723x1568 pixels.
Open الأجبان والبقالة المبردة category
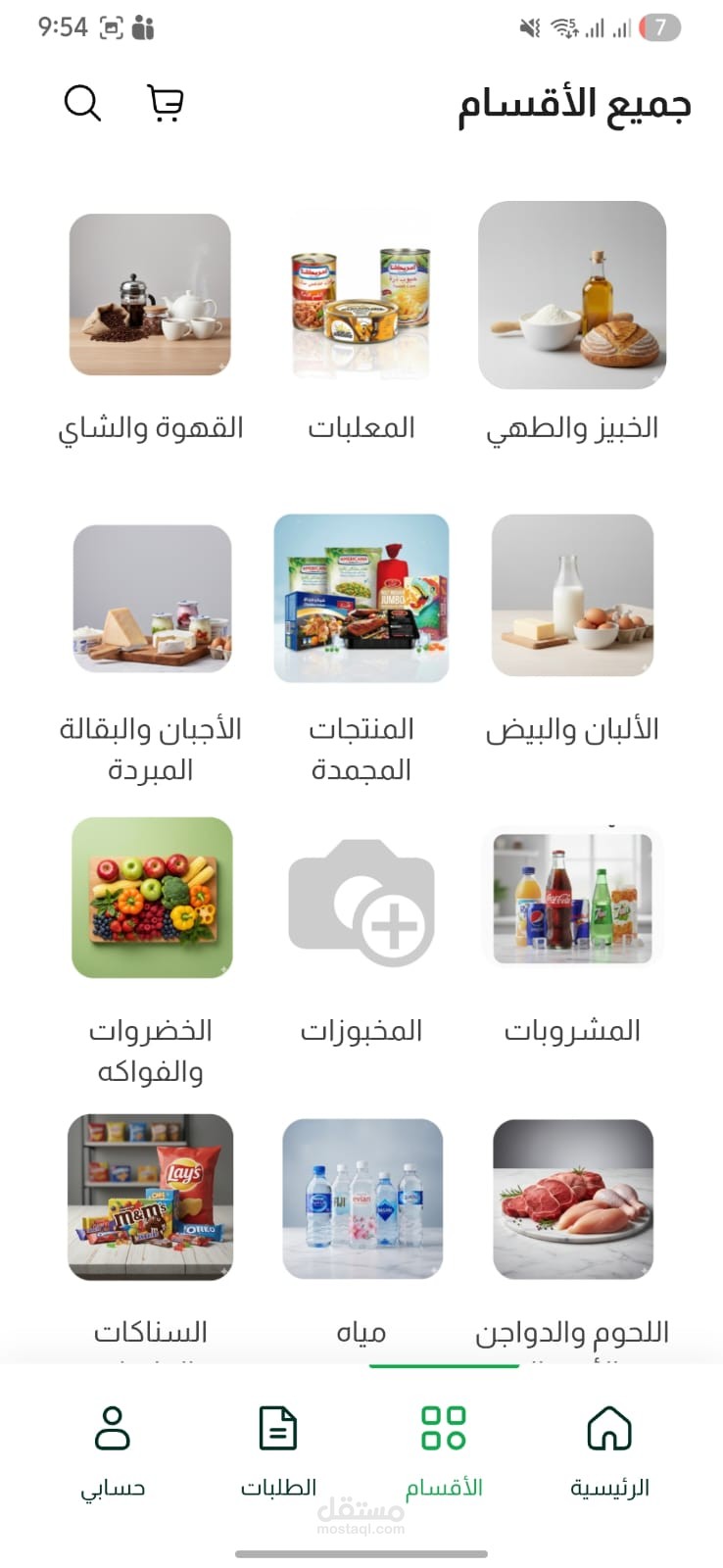coord(152,598)
